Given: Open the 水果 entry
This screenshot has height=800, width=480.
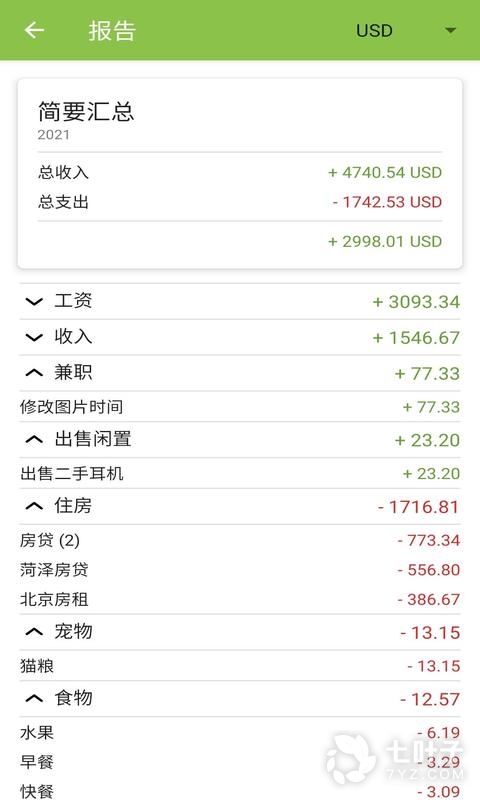Looking at the screenshot, I should [240, 733].
